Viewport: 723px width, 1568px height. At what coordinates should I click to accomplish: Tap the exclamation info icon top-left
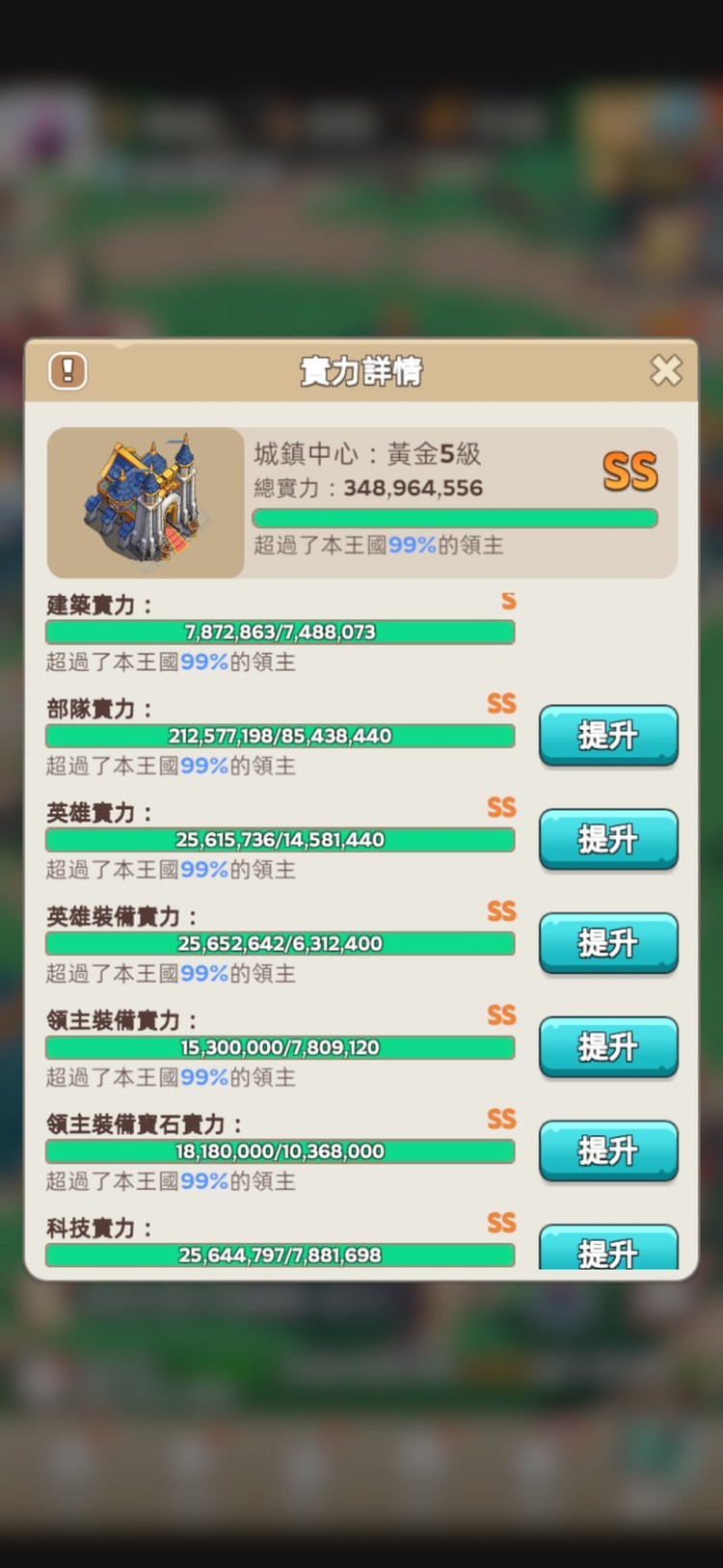(66, 370)
